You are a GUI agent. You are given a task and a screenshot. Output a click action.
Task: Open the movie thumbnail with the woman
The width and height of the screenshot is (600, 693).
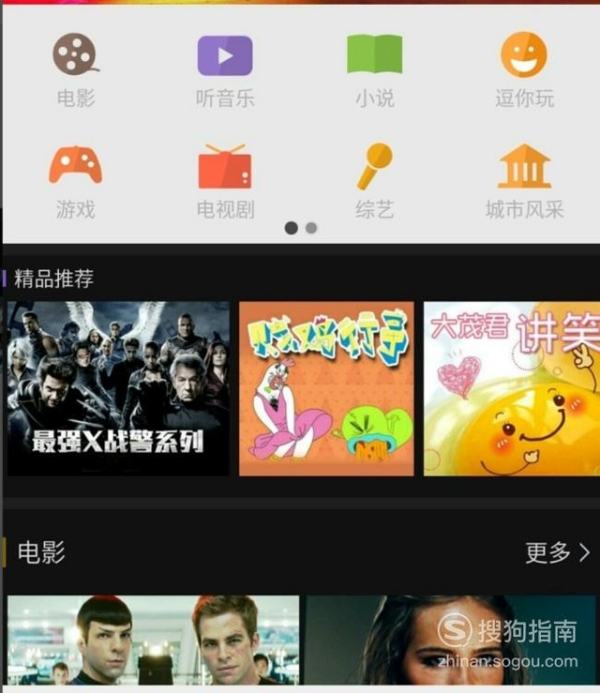coord(452,640)
